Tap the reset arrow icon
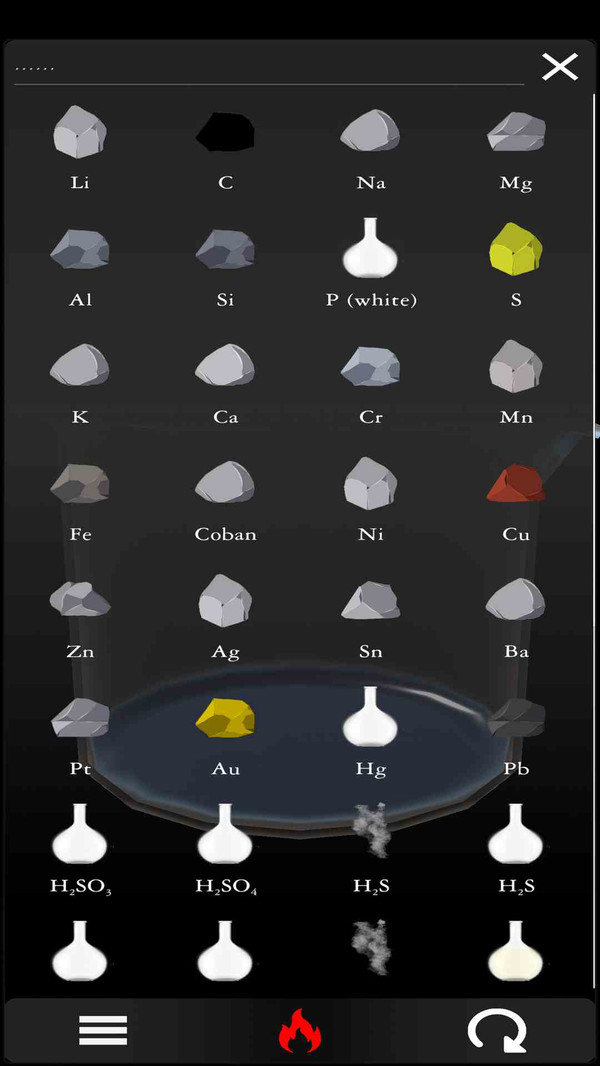Image resolution: width=600 pixels, height=1066 pixels. 497,1030
